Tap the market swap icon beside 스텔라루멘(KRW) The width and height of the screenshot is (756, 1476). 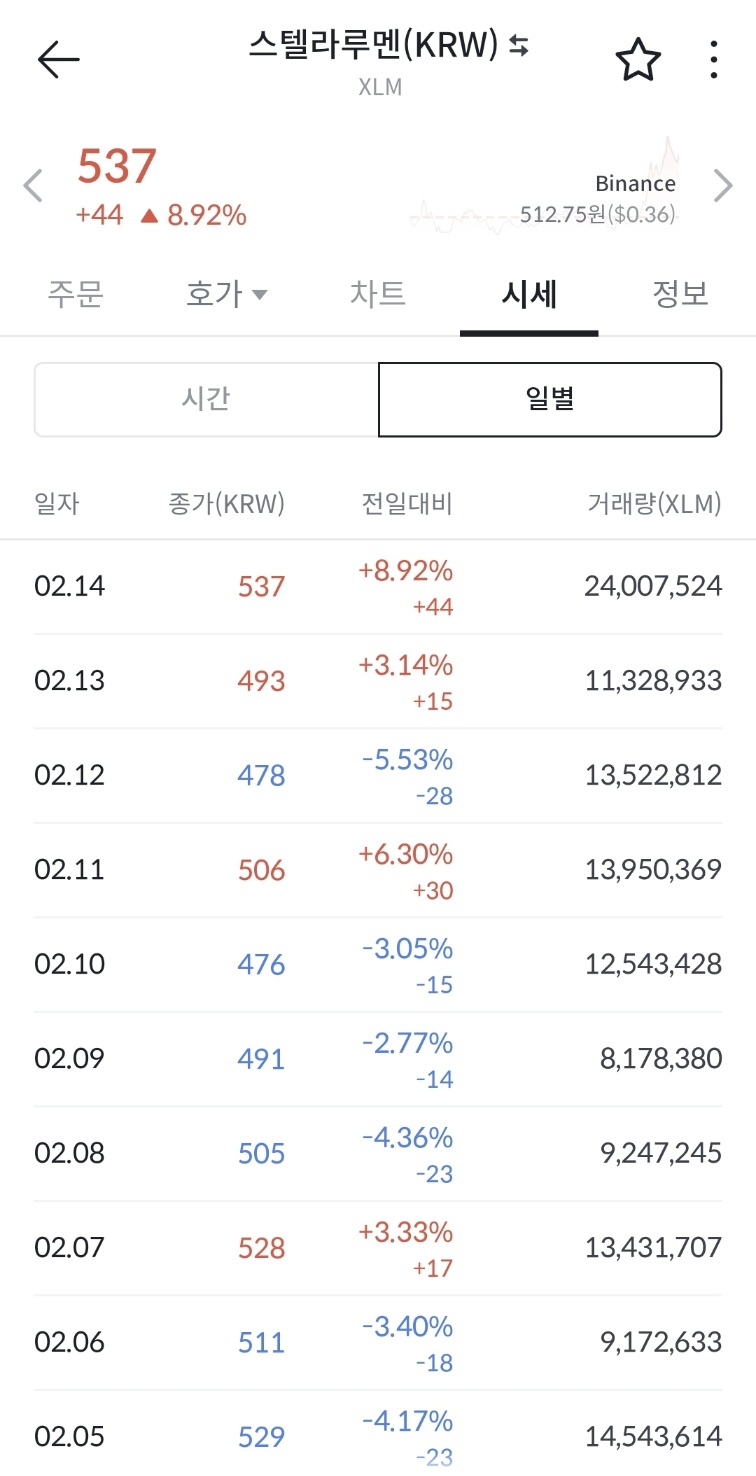click(x=519, y=47)
